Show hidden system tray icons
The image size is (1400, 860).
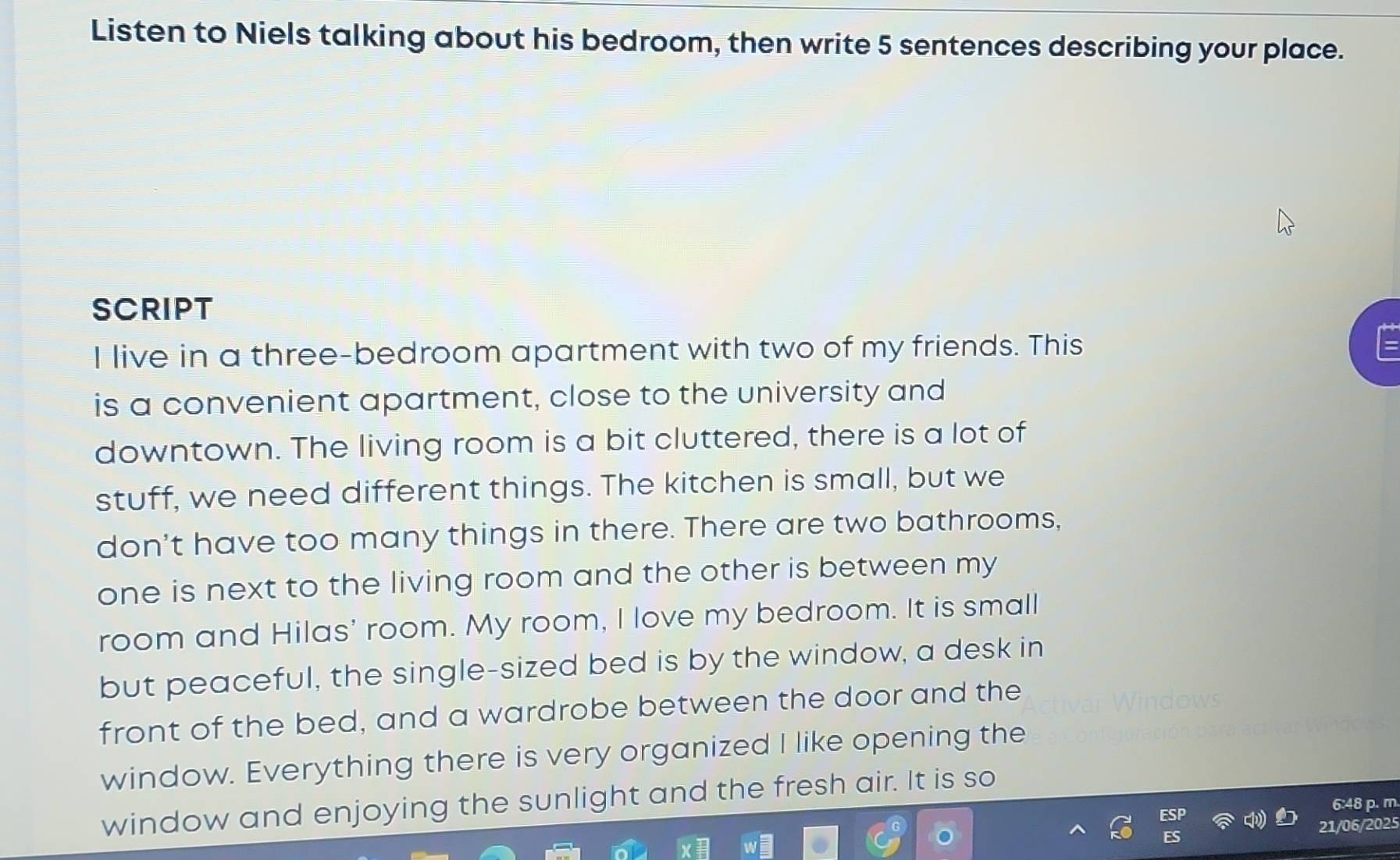point(1077,830)
